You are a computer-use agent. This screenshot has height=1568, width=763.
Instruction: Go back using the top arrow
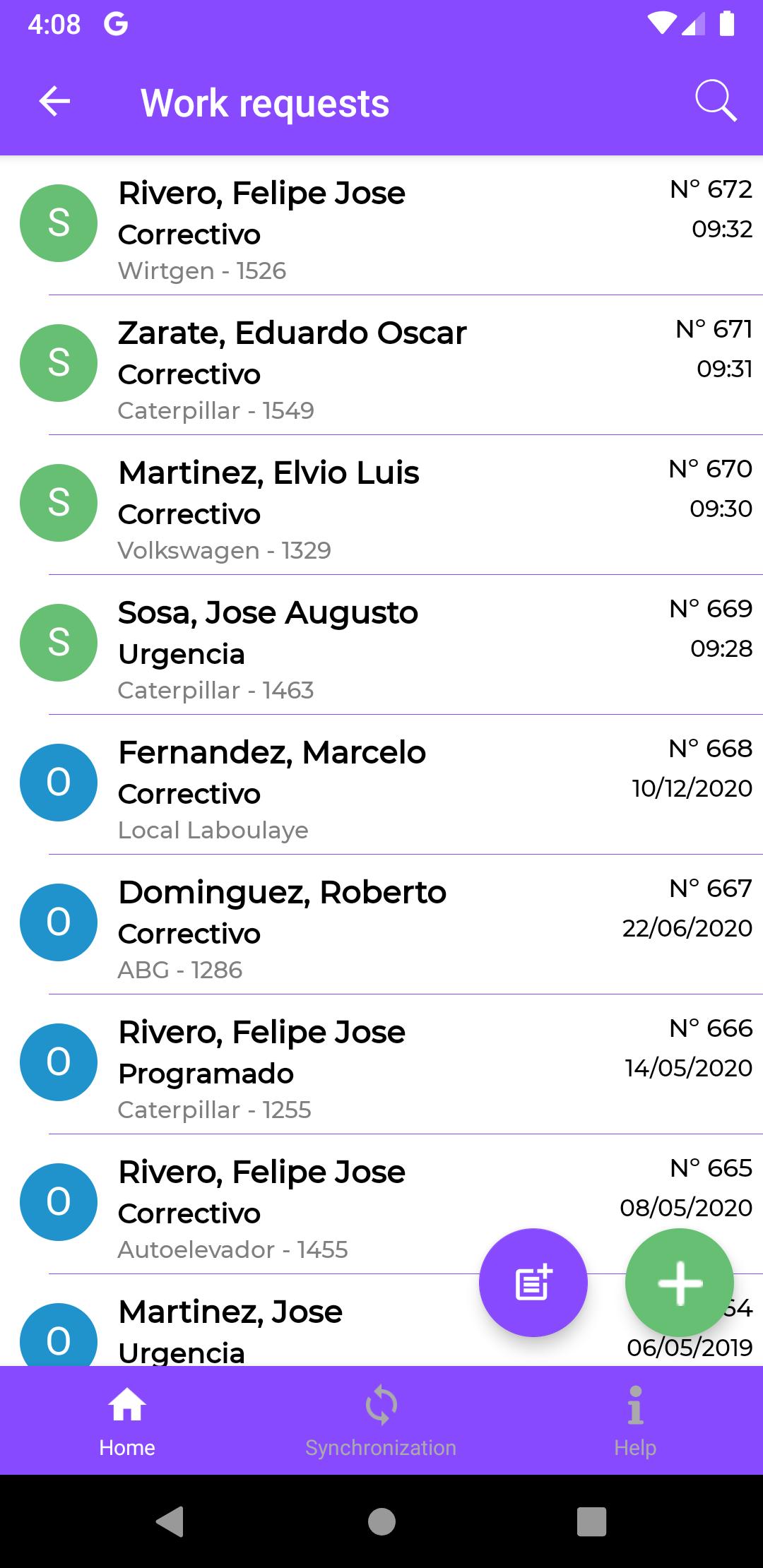[54, 102]
